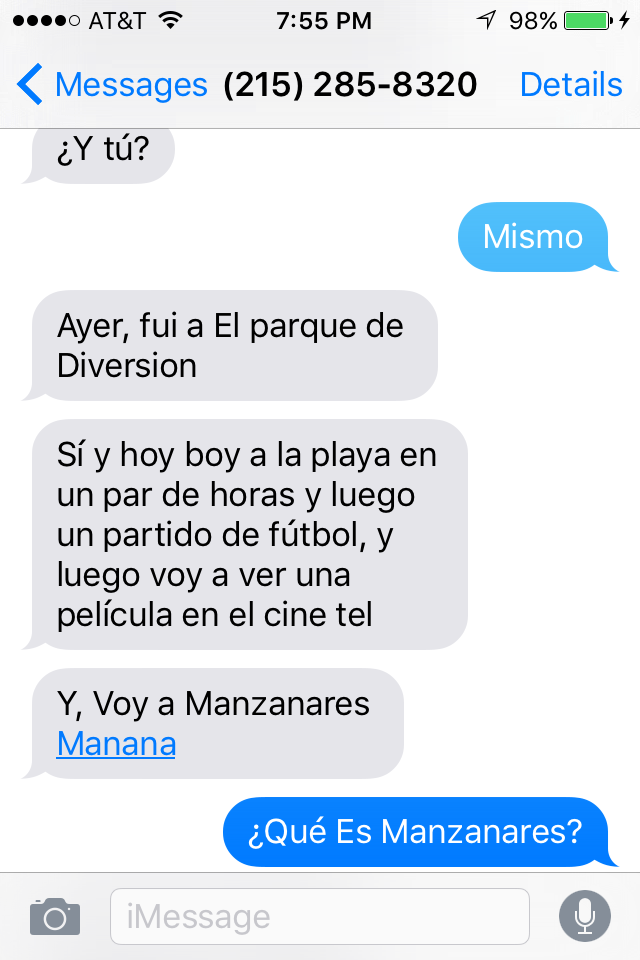Tap the underlined Manana link
640x960 pixels.
[116, 744]
